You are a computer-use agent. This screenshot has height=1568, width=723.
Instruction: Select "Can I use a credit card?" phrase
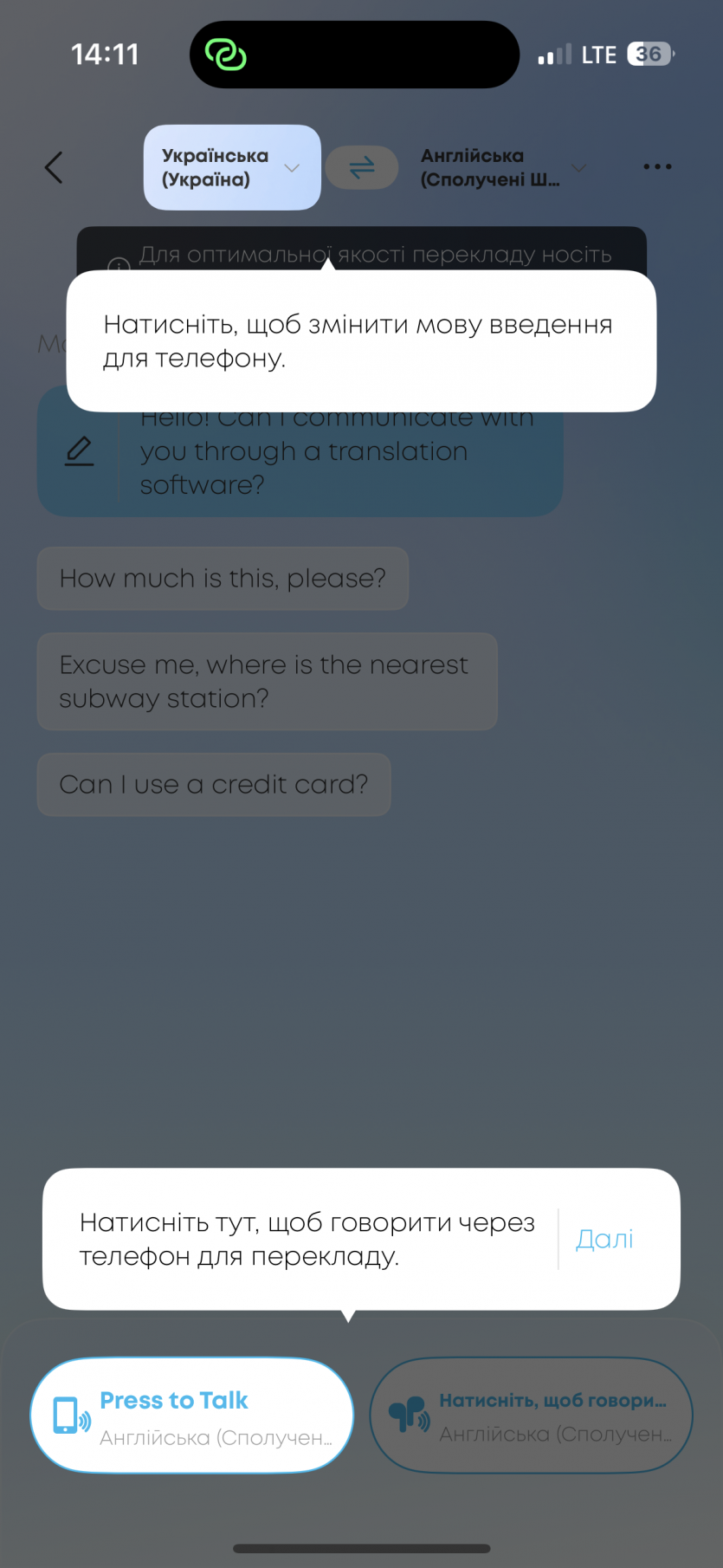214,785
